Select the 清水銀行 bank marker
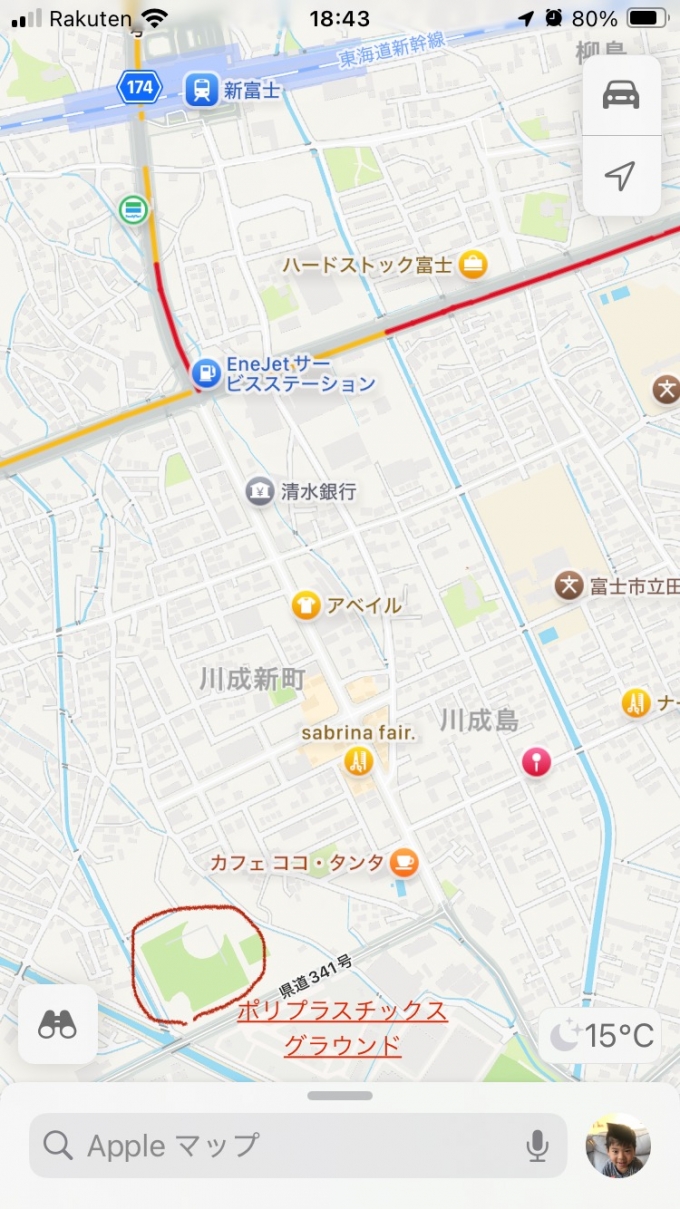Image resolution: width=680 pixels, height=1209 pixels. (x=260, y=491)
